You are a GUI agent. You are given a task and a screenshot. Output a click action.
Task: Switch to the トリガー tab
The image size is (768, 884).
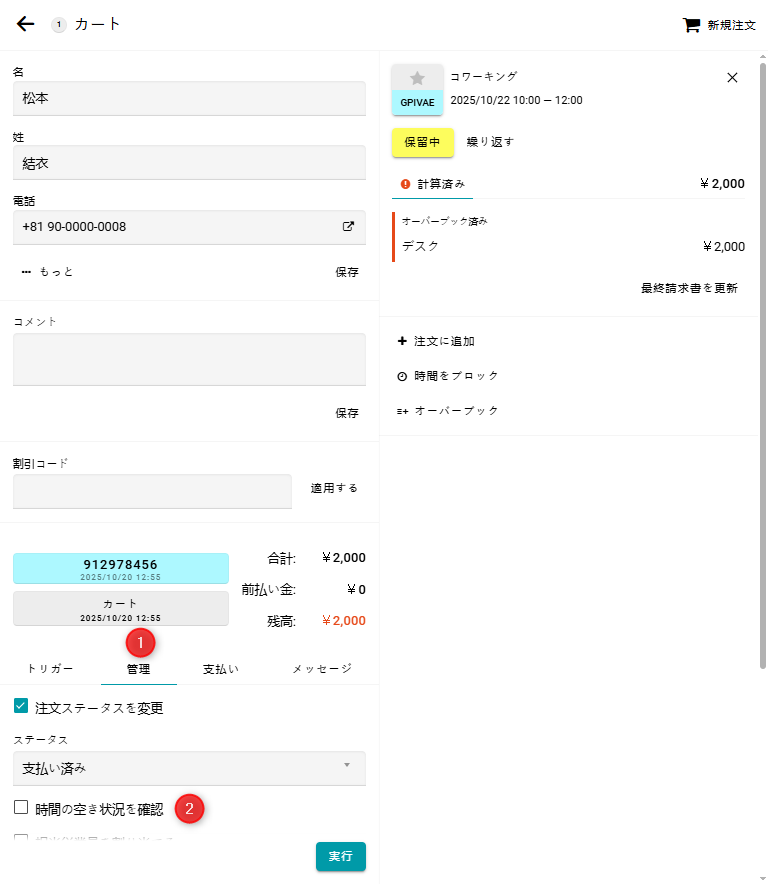50,669
